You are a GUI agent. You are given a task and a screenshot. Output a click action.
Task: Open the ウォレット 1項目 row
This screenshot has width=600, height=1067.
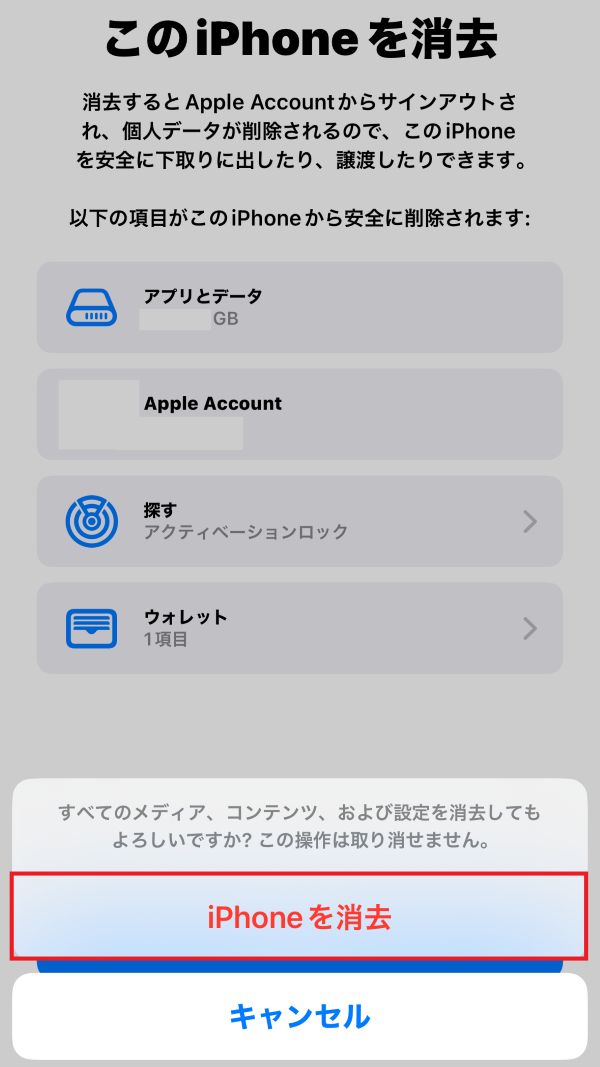click(299, 628)
